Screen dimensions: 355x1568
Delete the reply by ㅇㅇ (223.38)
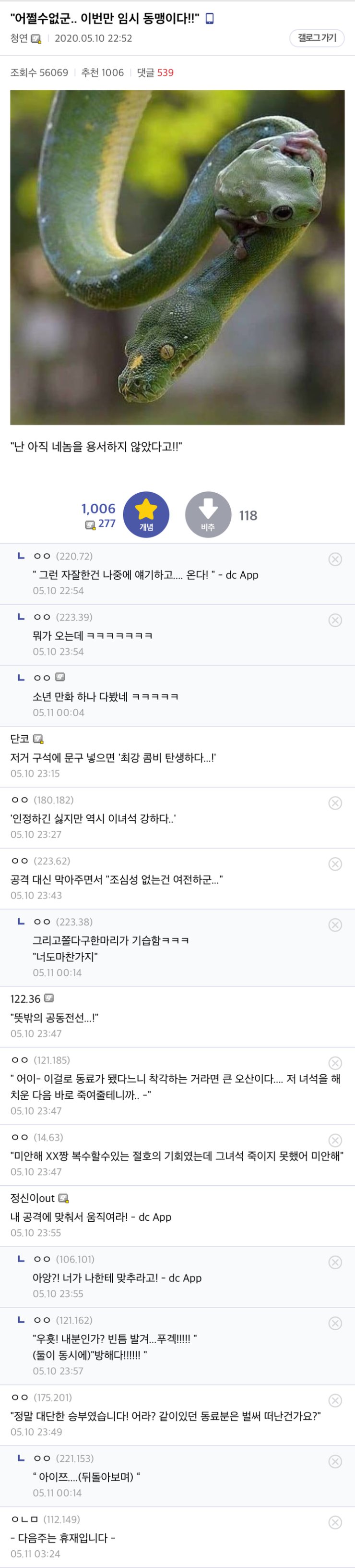(335, 924)
